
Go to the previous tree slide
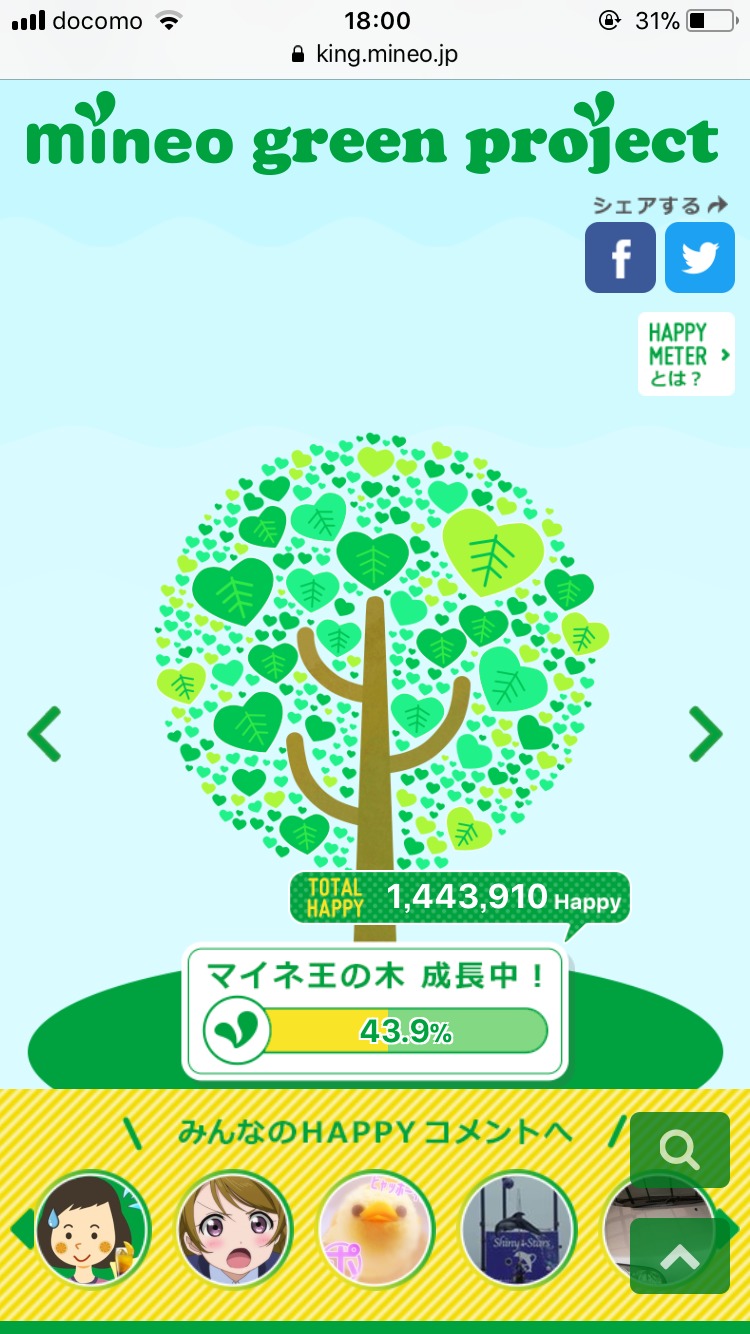[x=45, y=733]
